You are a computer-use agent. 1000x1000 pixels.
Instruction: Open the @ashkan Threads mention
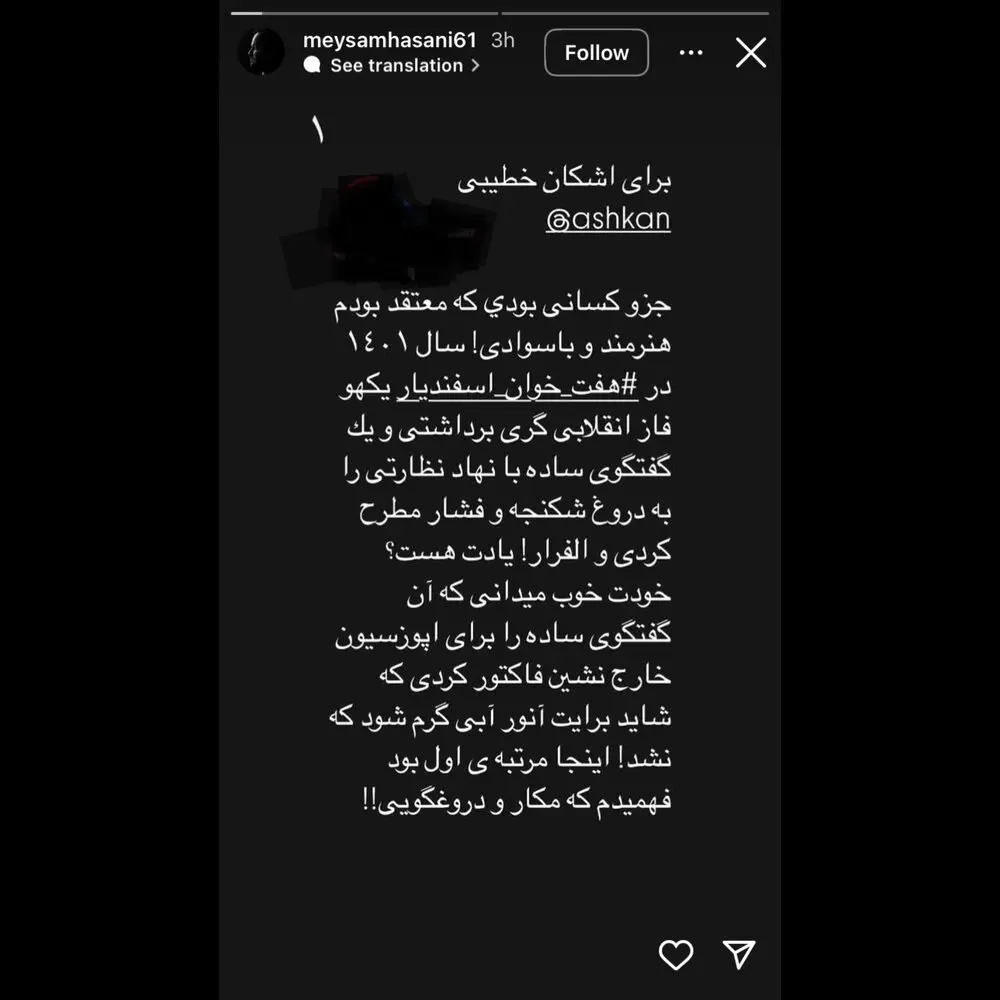608,219
